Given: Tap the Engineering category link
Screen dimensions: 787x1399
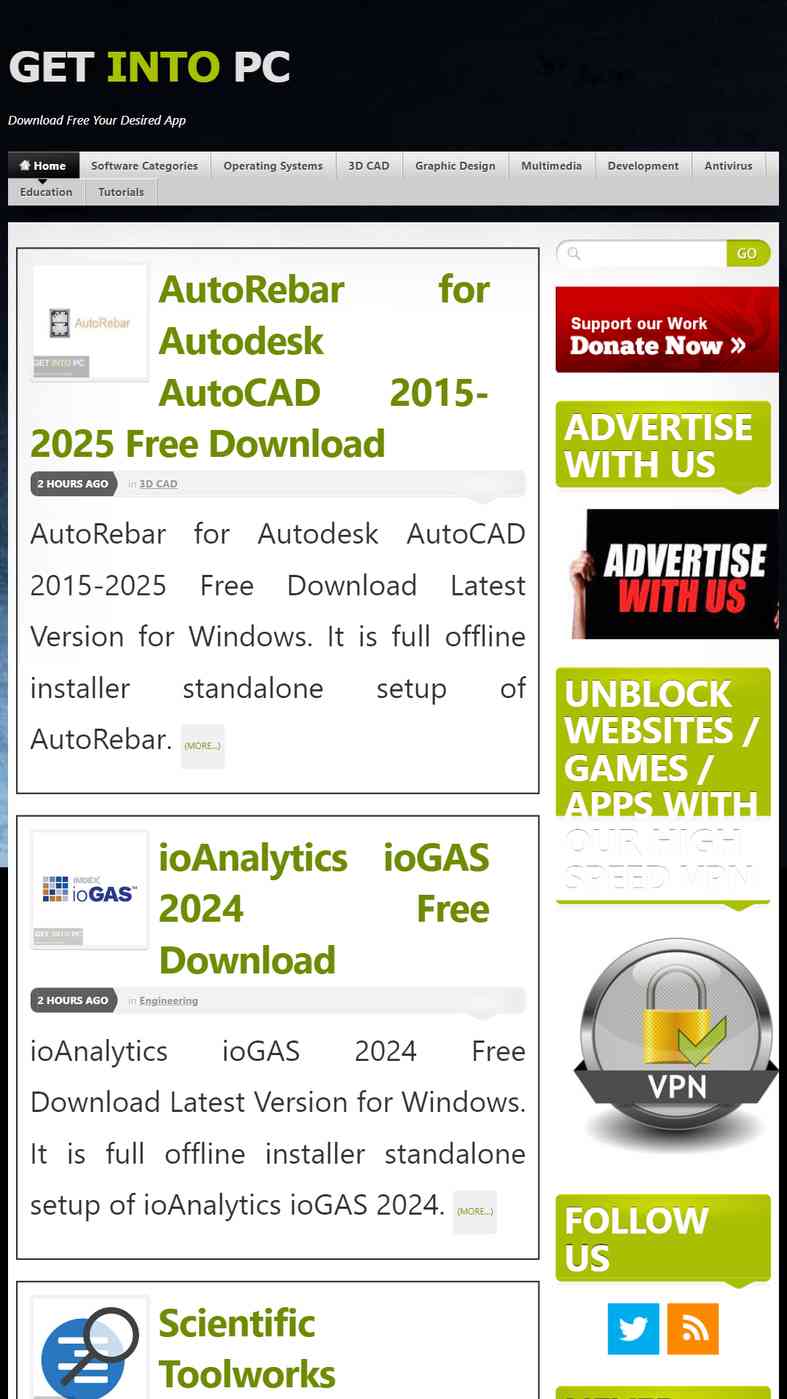Looking at the screenshot, I should click(x=169, y=1001).
